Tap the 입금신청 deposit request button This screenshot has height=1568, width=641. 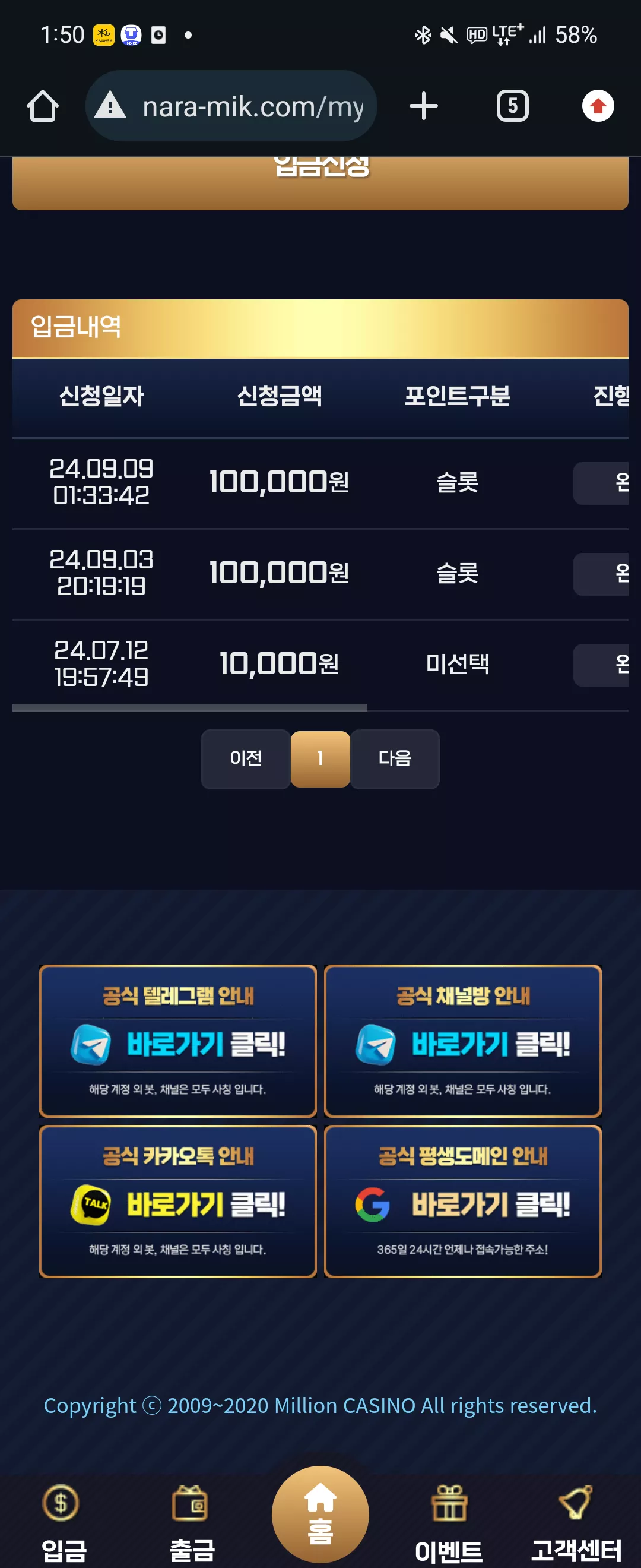point(320,182)
